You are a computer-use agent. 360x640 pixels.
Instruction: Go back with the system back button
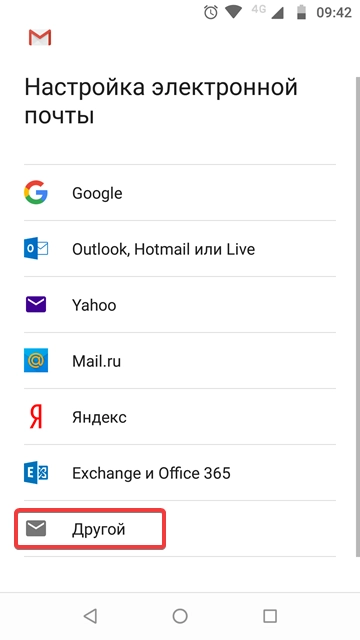pos(90,616)
